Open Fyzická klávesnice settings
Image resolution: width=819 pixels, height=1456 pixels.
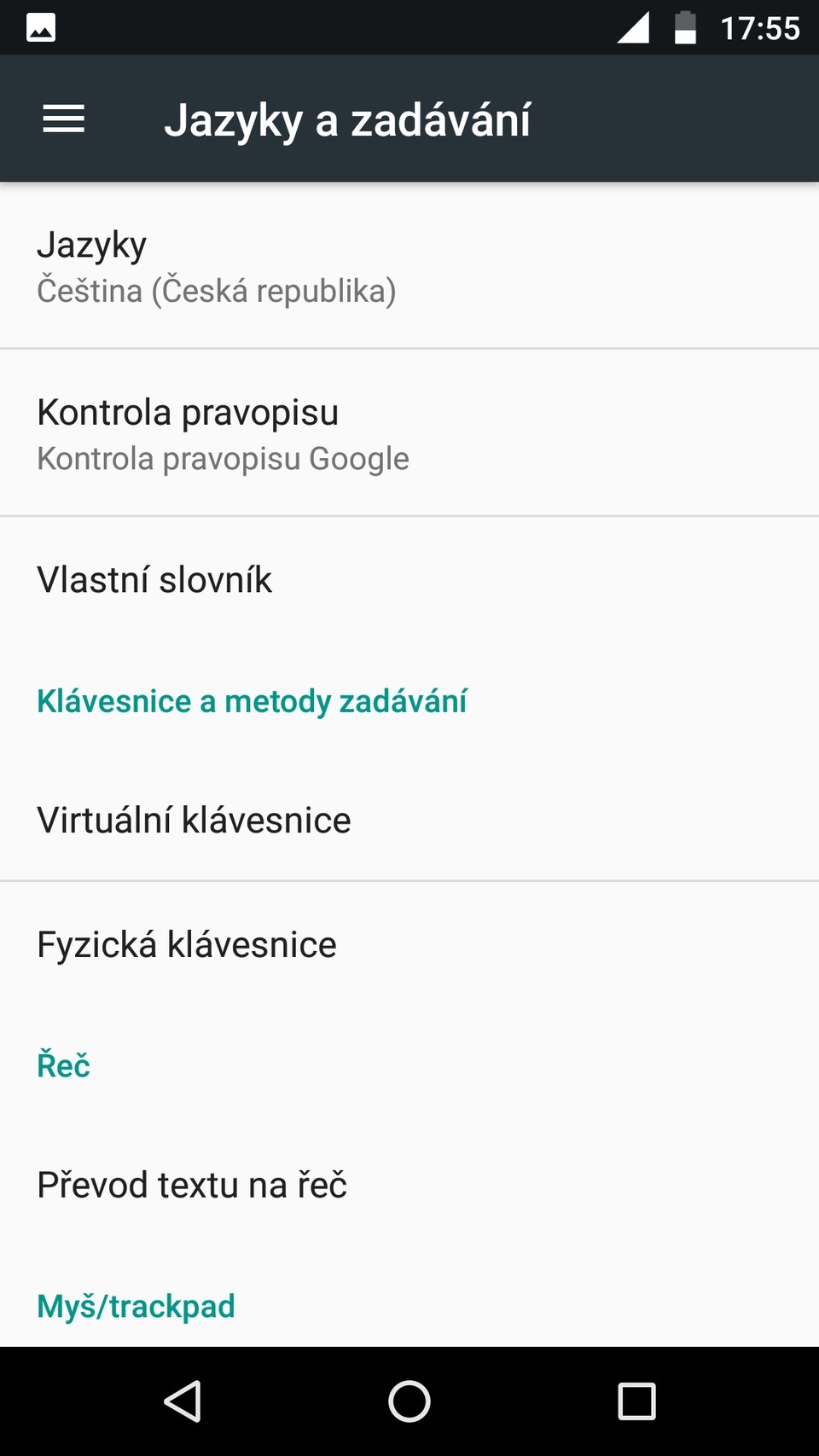point(186,943)
